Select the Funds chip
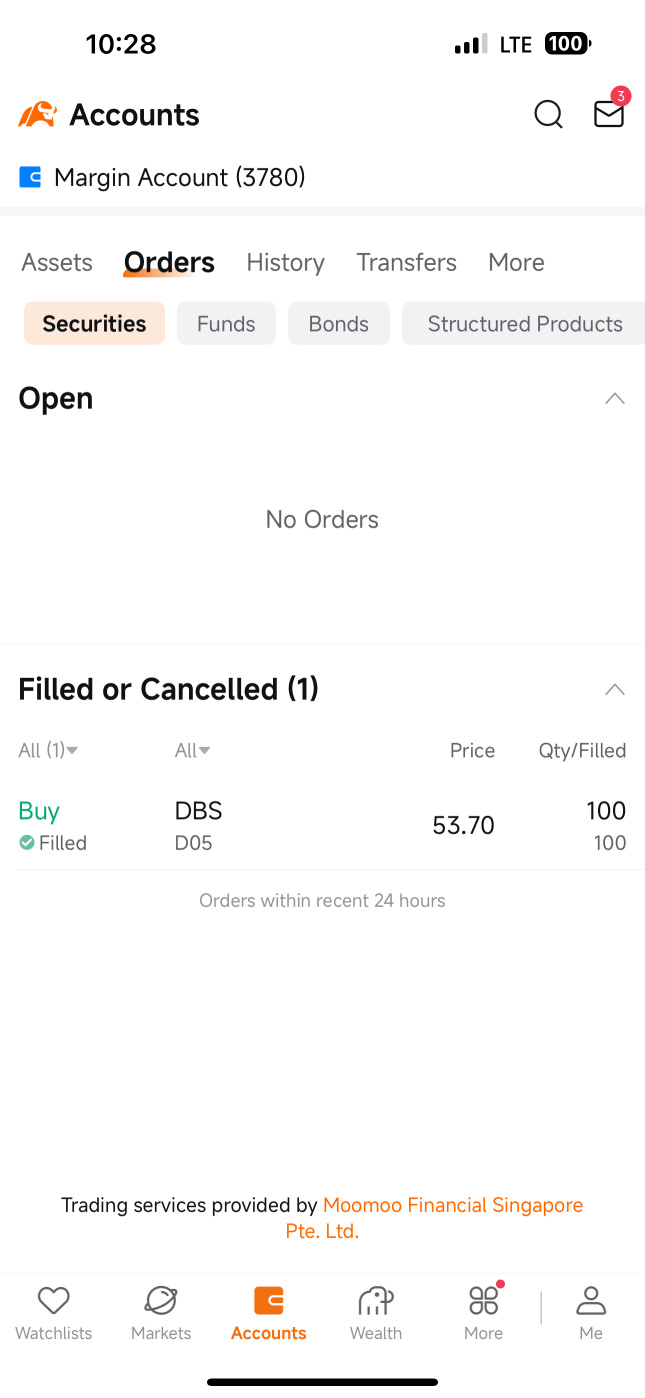Screen dimensions: 645x1398 coord(226,324)
